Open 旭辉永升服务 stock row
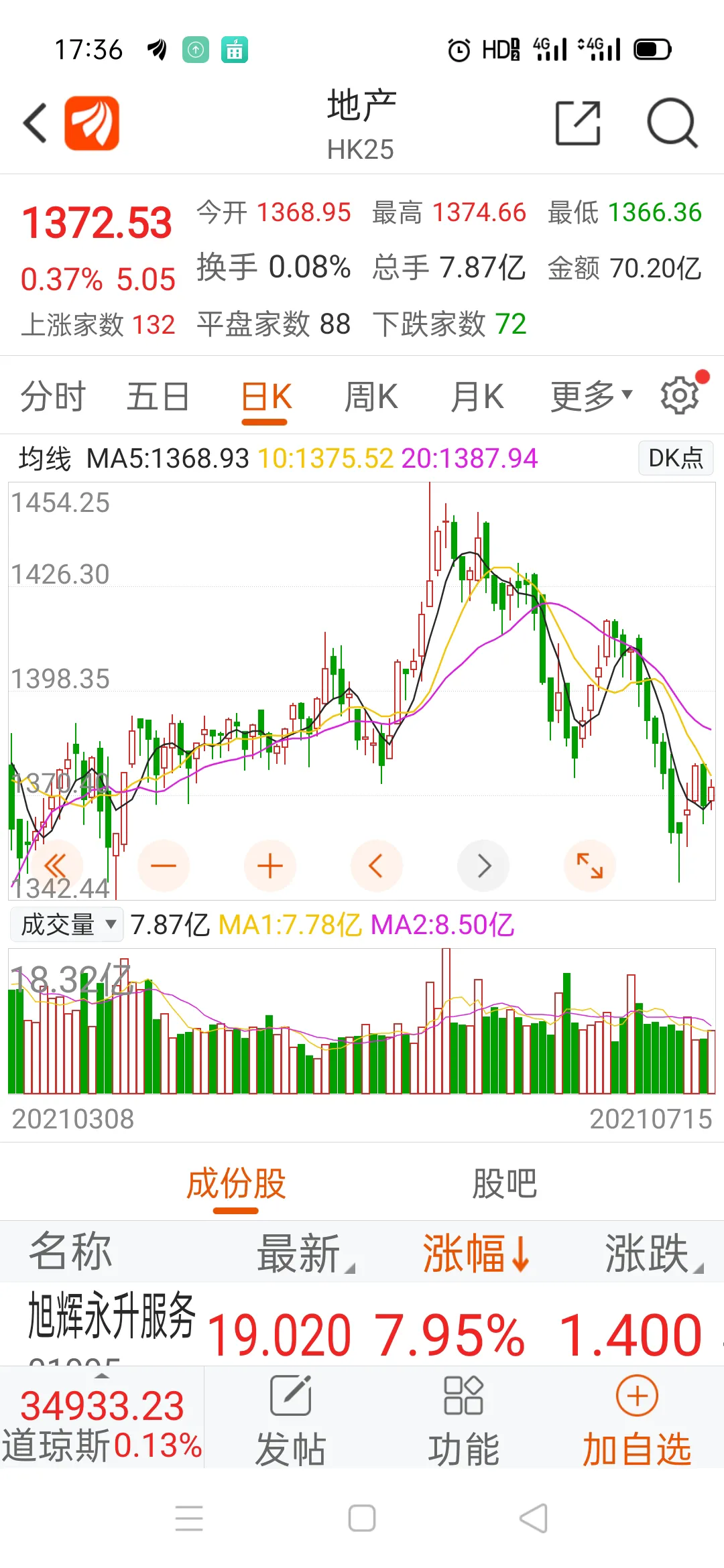Screen dimensions: 724x1568 tap(362, 1324)
